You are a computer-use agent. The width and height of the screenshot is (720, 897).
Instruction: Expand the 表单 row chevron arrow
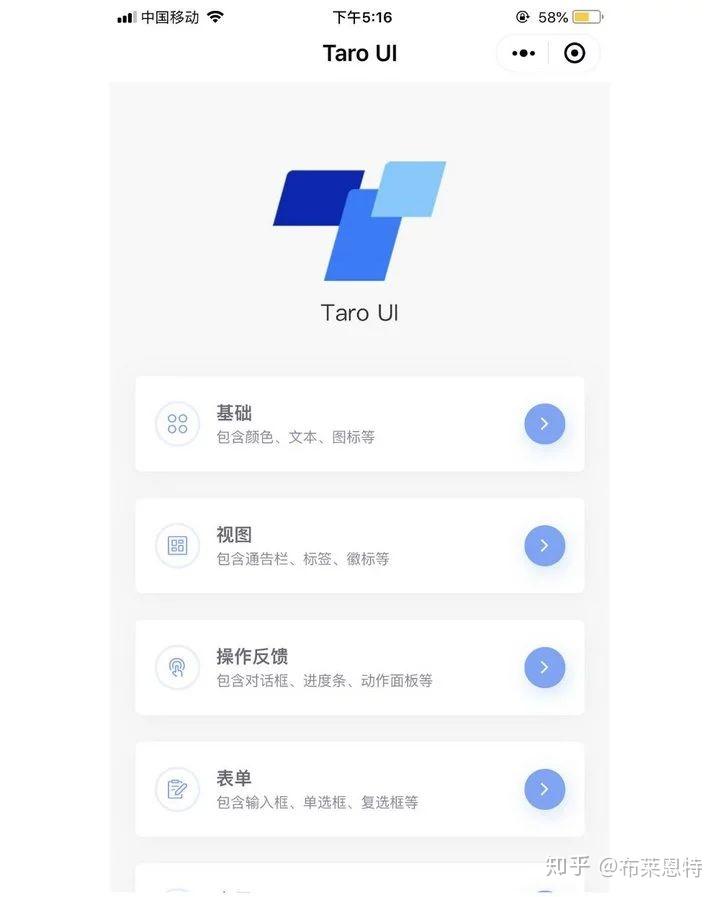click(x=544, y=790)
